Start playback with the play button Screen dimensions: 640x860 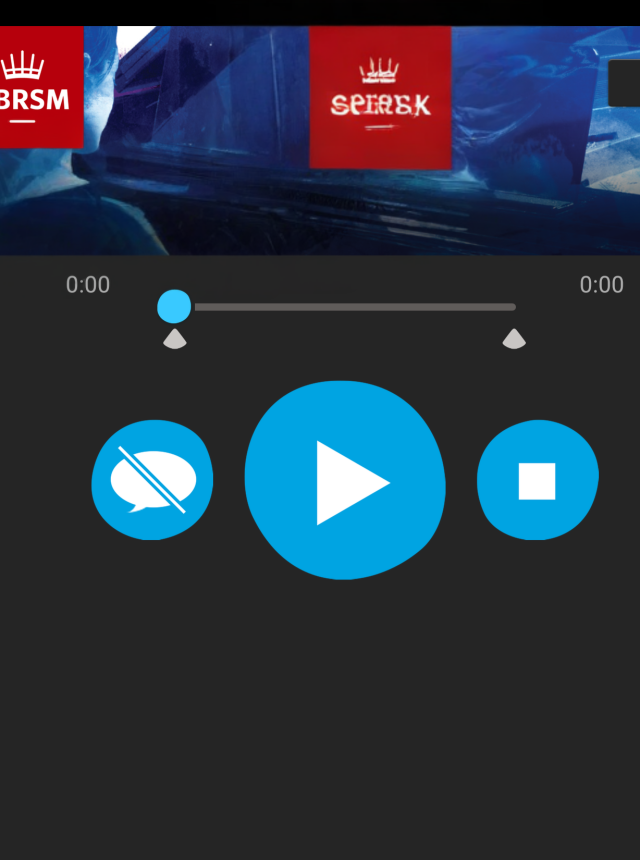point(345,481)
